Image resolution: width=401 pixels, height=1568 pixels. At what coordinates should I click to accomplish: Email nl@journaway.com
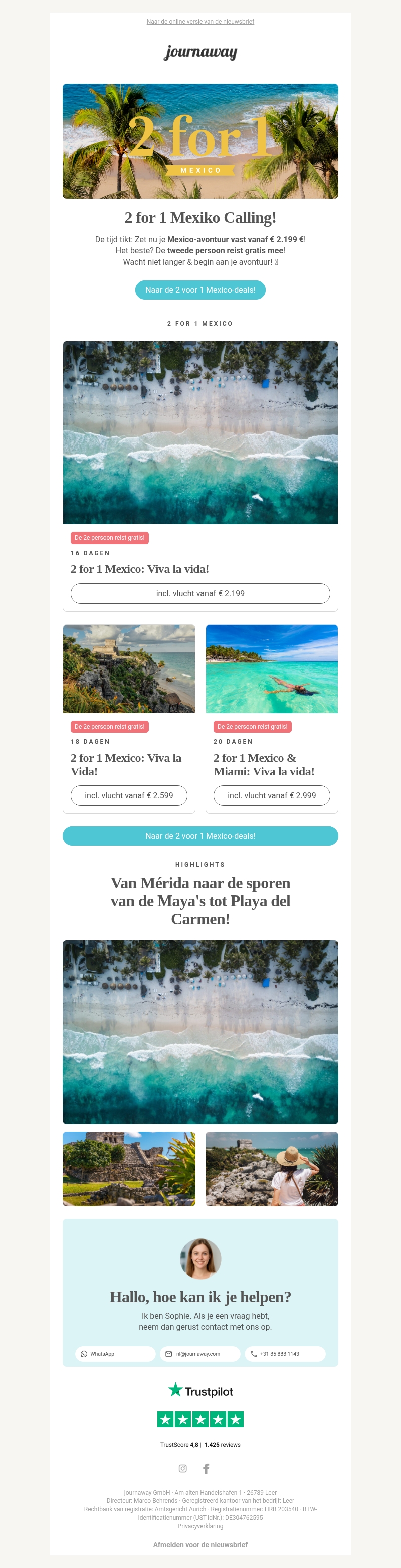[200, 1354]
